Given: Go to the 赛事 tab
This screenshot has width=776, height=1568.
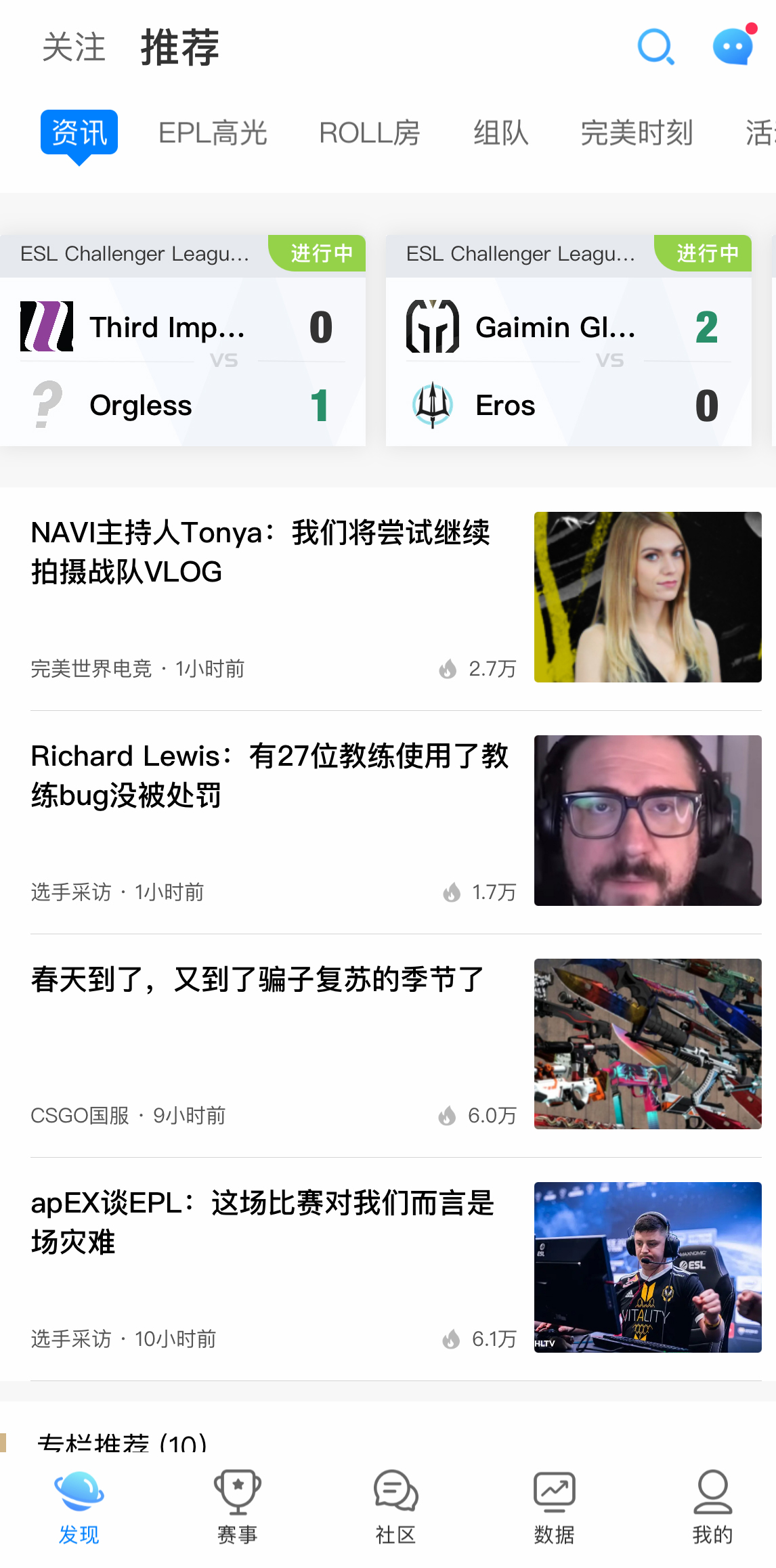Looking at the screenshot, I should coord(238,1507).
